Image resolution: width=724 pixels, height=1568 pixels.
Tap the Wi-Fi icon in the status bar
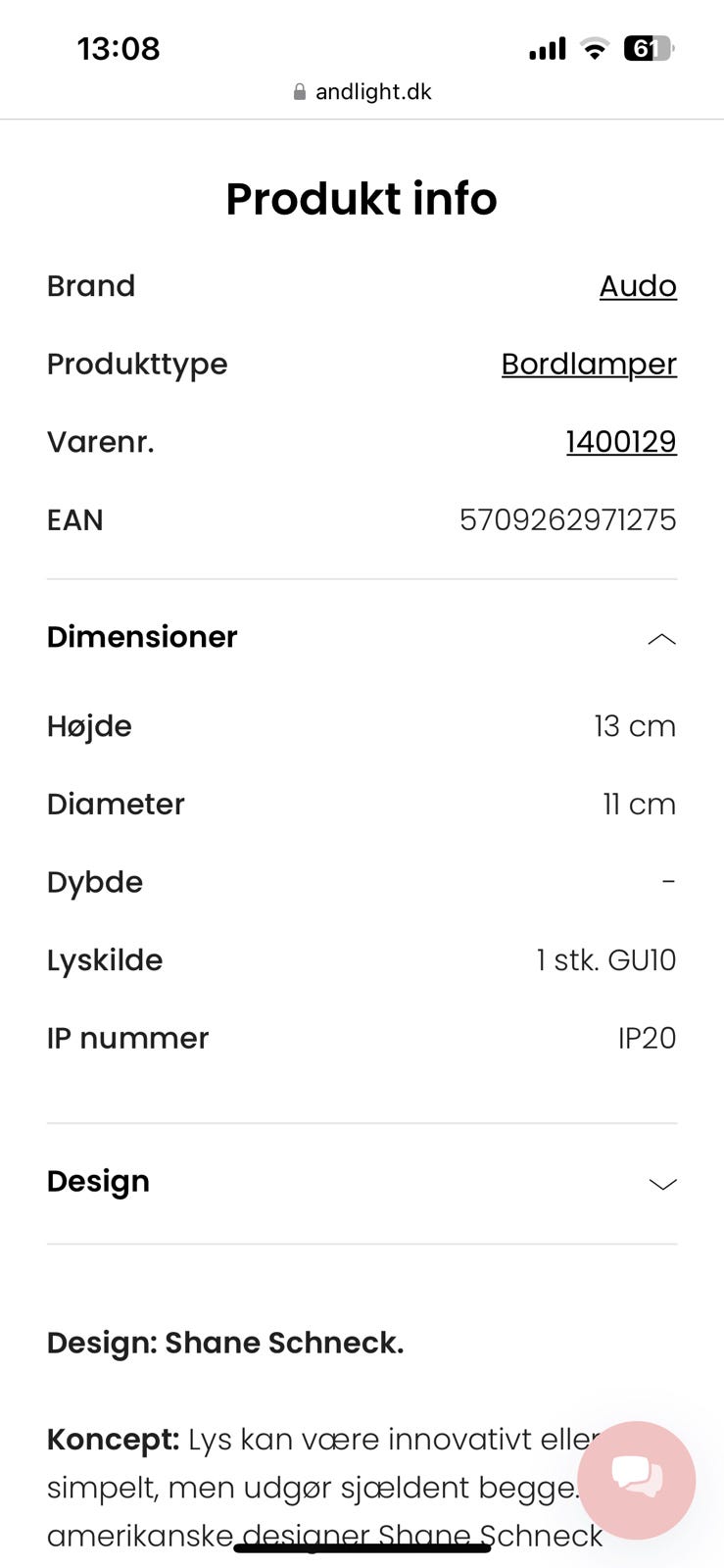point(595,47)
